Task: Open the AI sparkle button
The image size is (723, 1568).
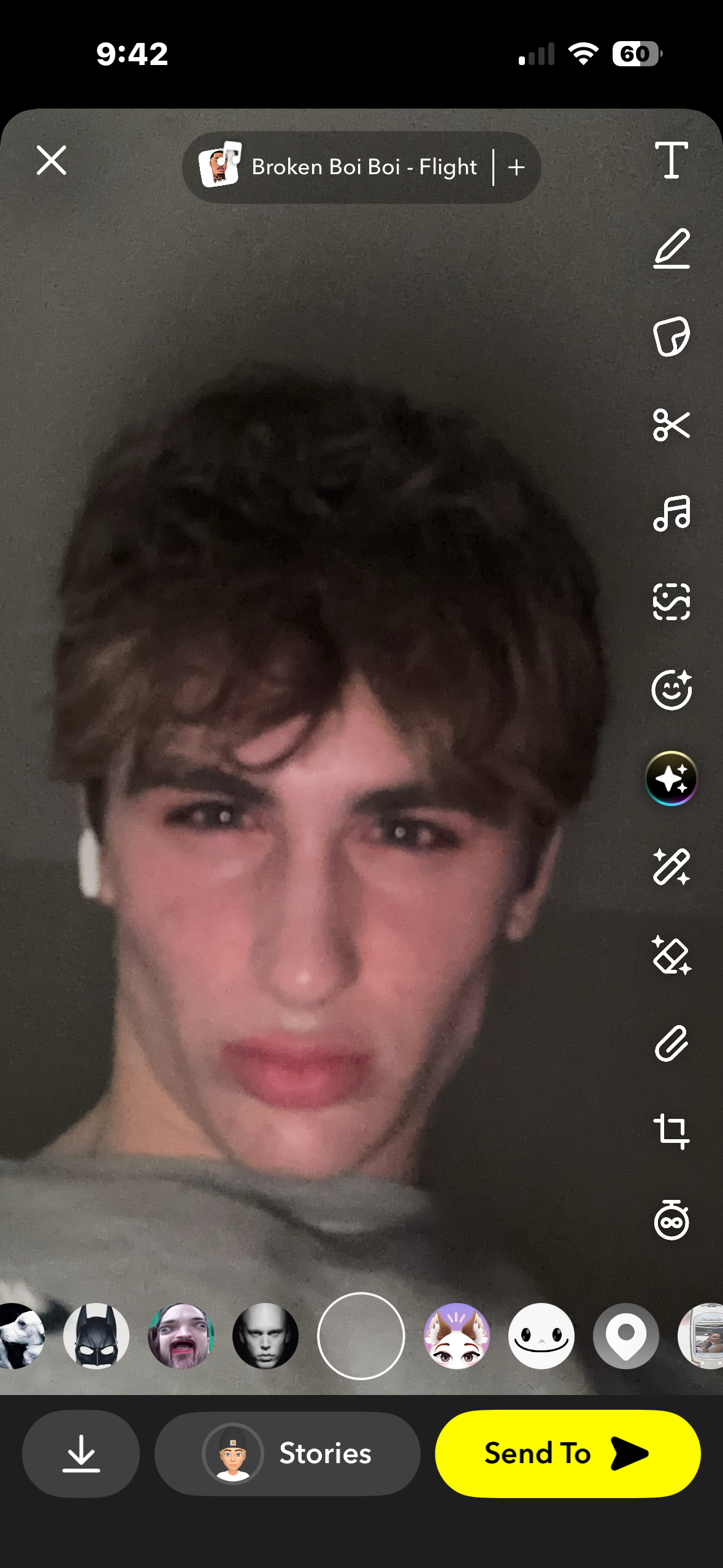Action: click(x=671, y=778)
